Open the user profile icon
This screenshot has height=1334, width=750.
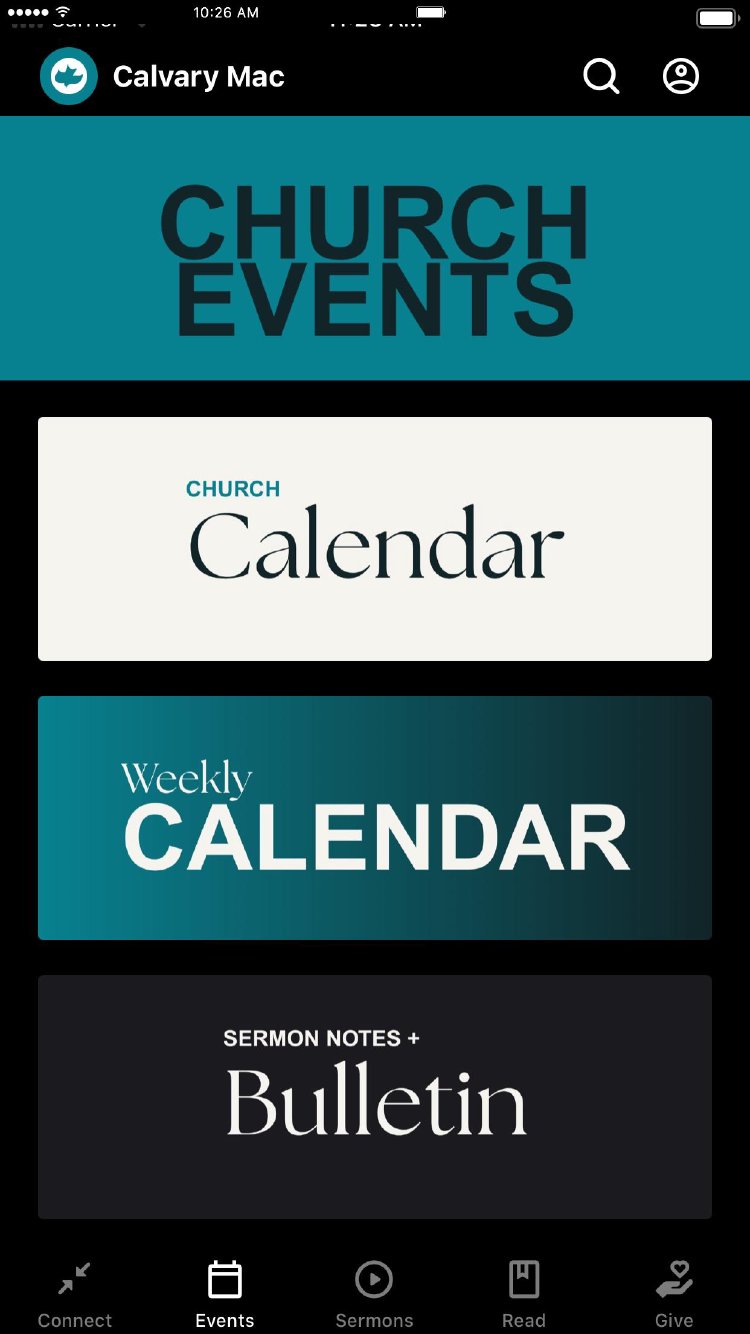coord(681,76)
